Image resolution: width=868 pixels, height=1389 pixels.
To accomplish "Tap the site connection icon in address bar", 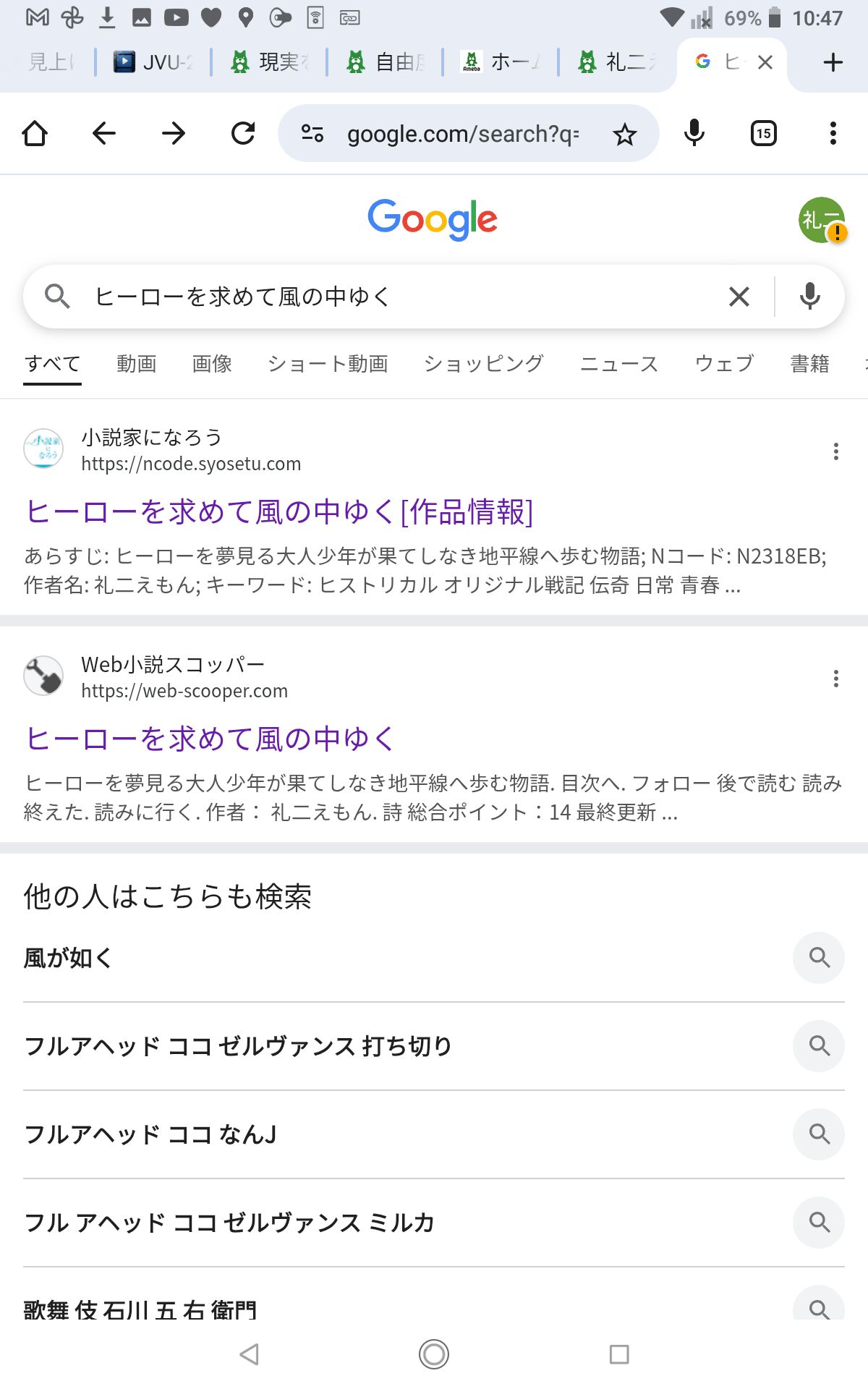I will (311, 133).
